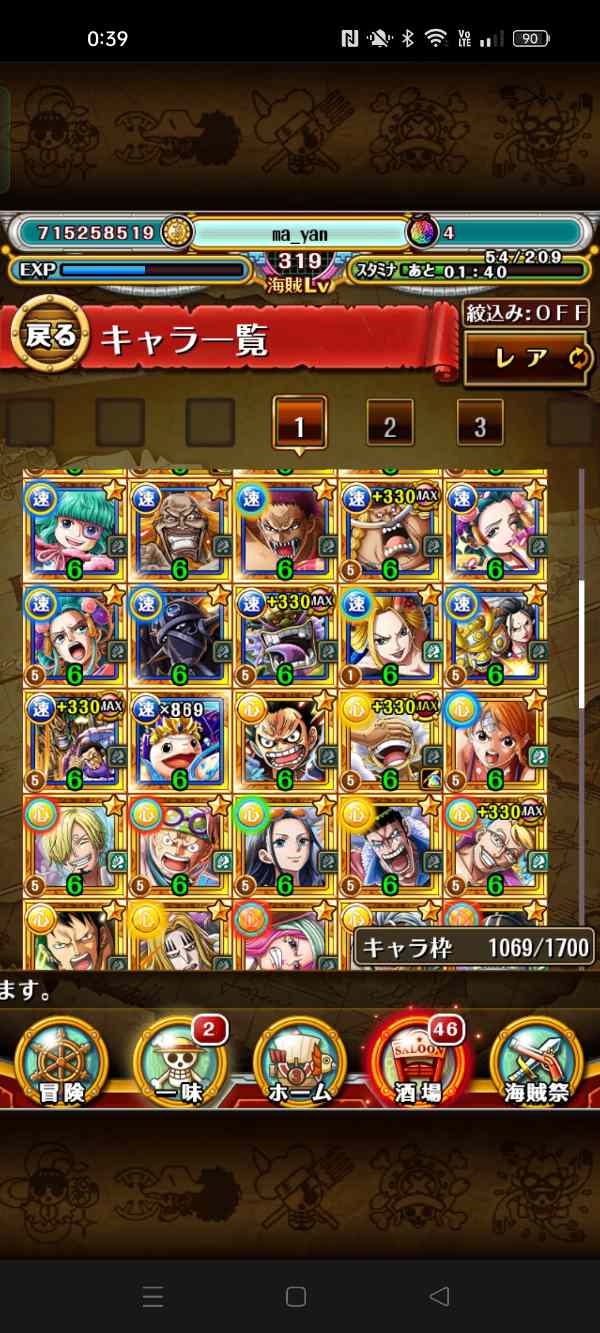Open the 酒場 tavern menu

[x=417, y=1062]
